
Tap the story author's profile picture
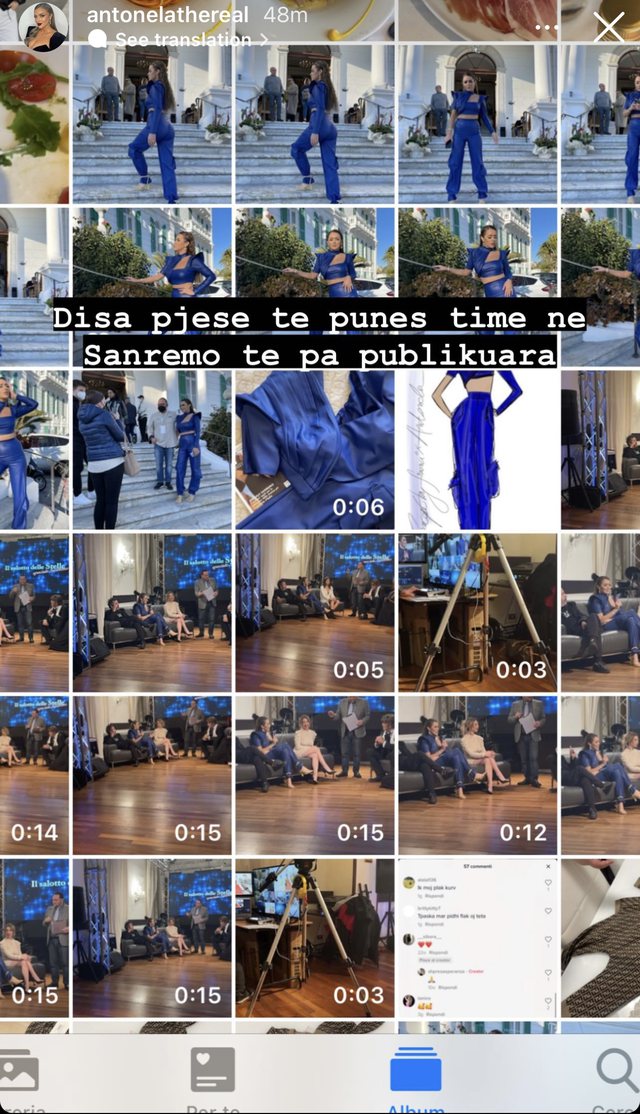[45, 26]
